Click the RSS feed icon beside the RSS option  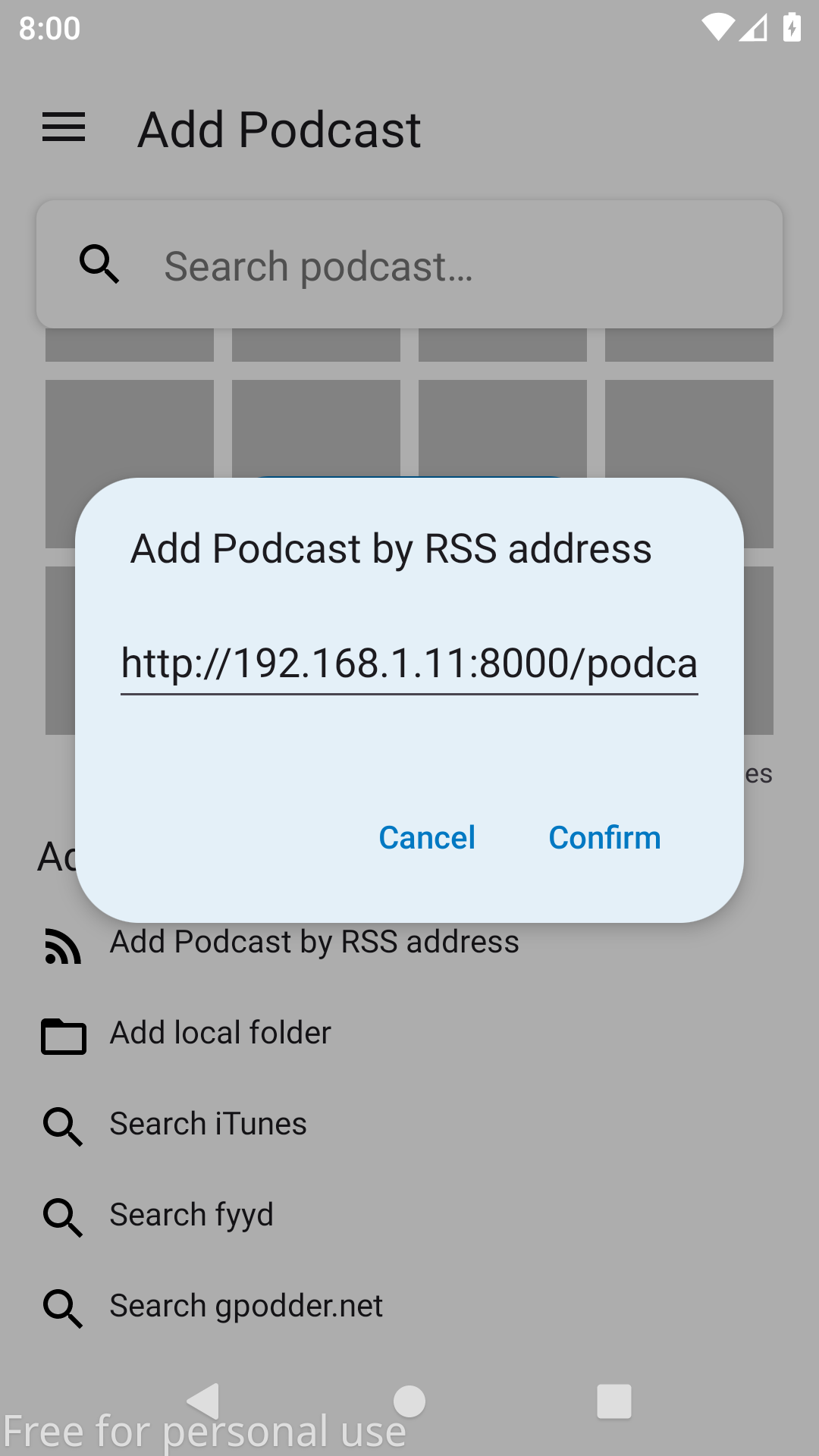[x=63, y=944]
